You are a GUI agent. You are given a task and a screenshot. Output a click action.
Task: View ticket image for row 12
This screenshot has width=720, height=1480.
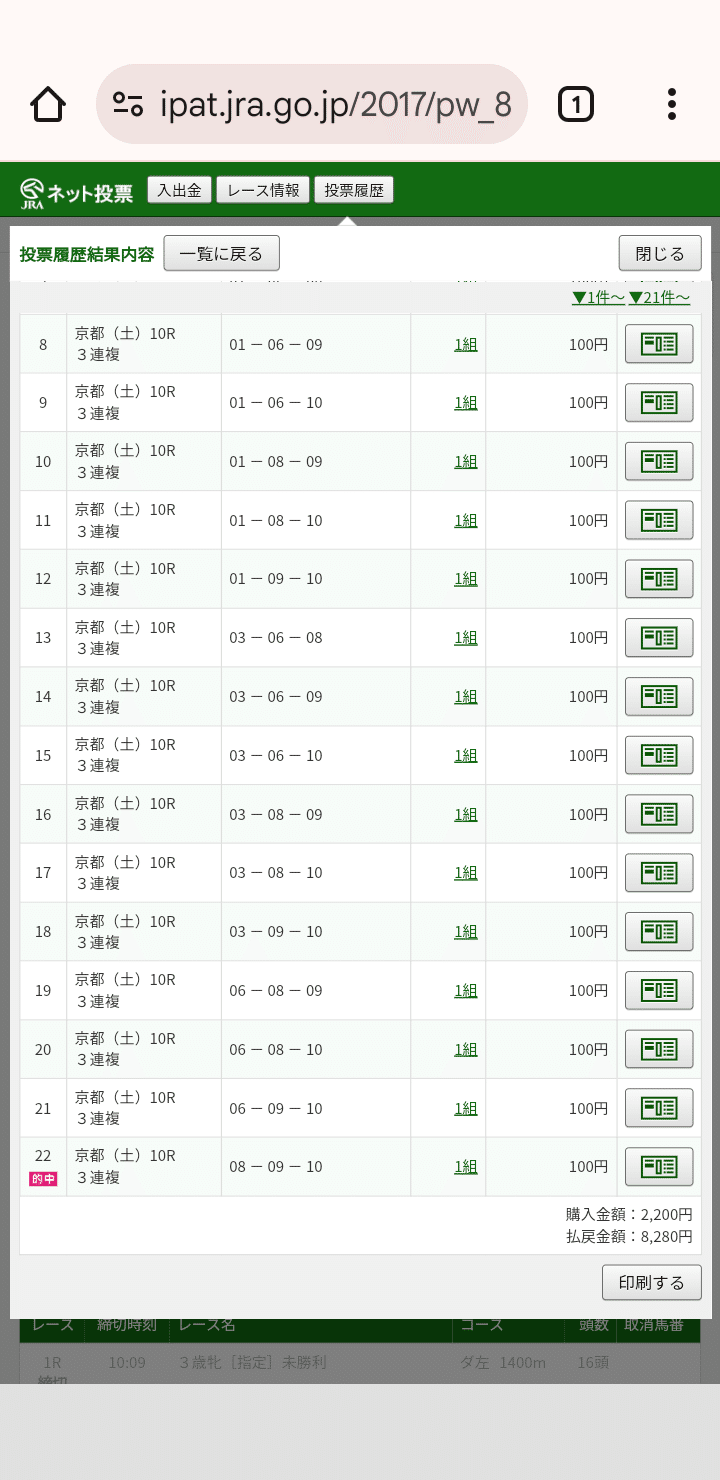click(659, 579)
